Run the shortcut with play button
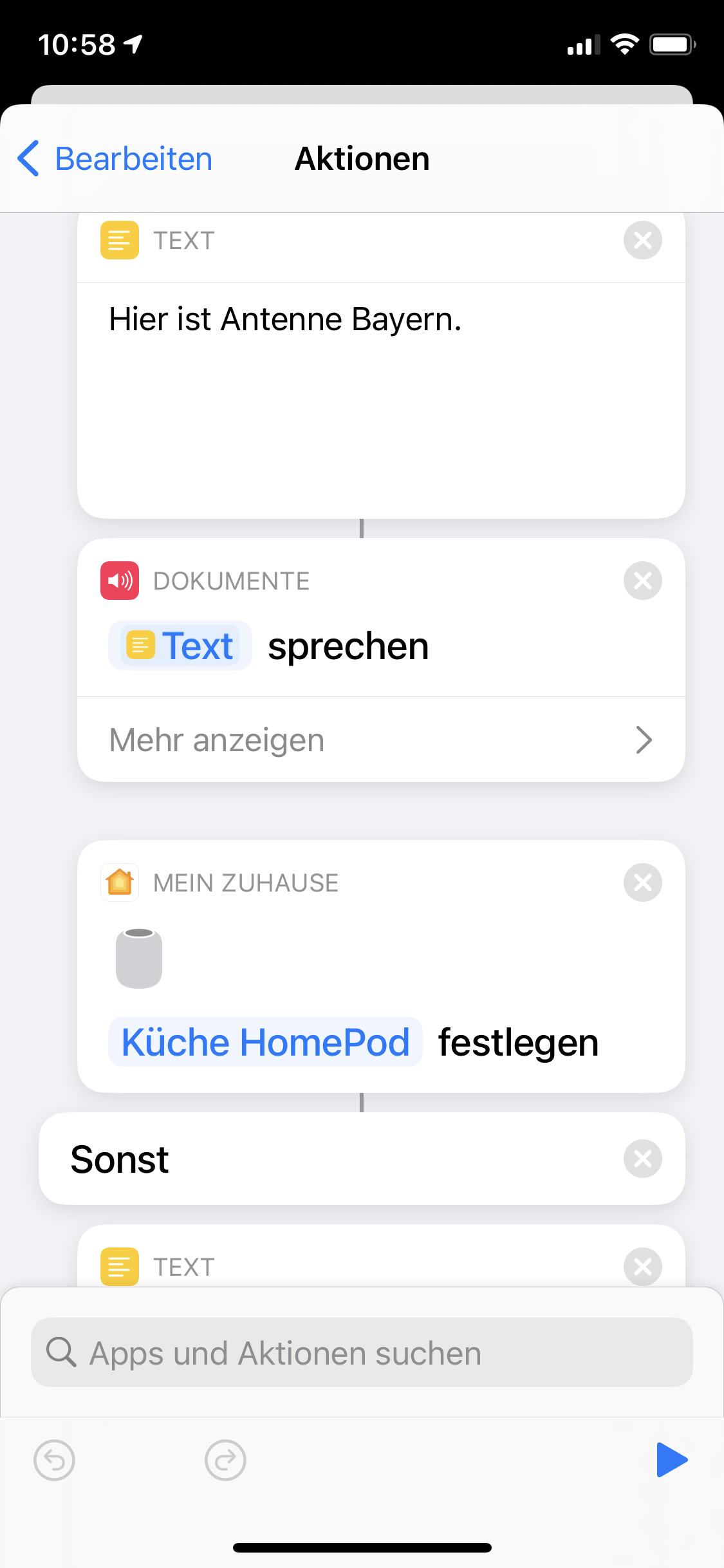The width and height of the screenshot is (724, 1568). (x=671, y=1460)
